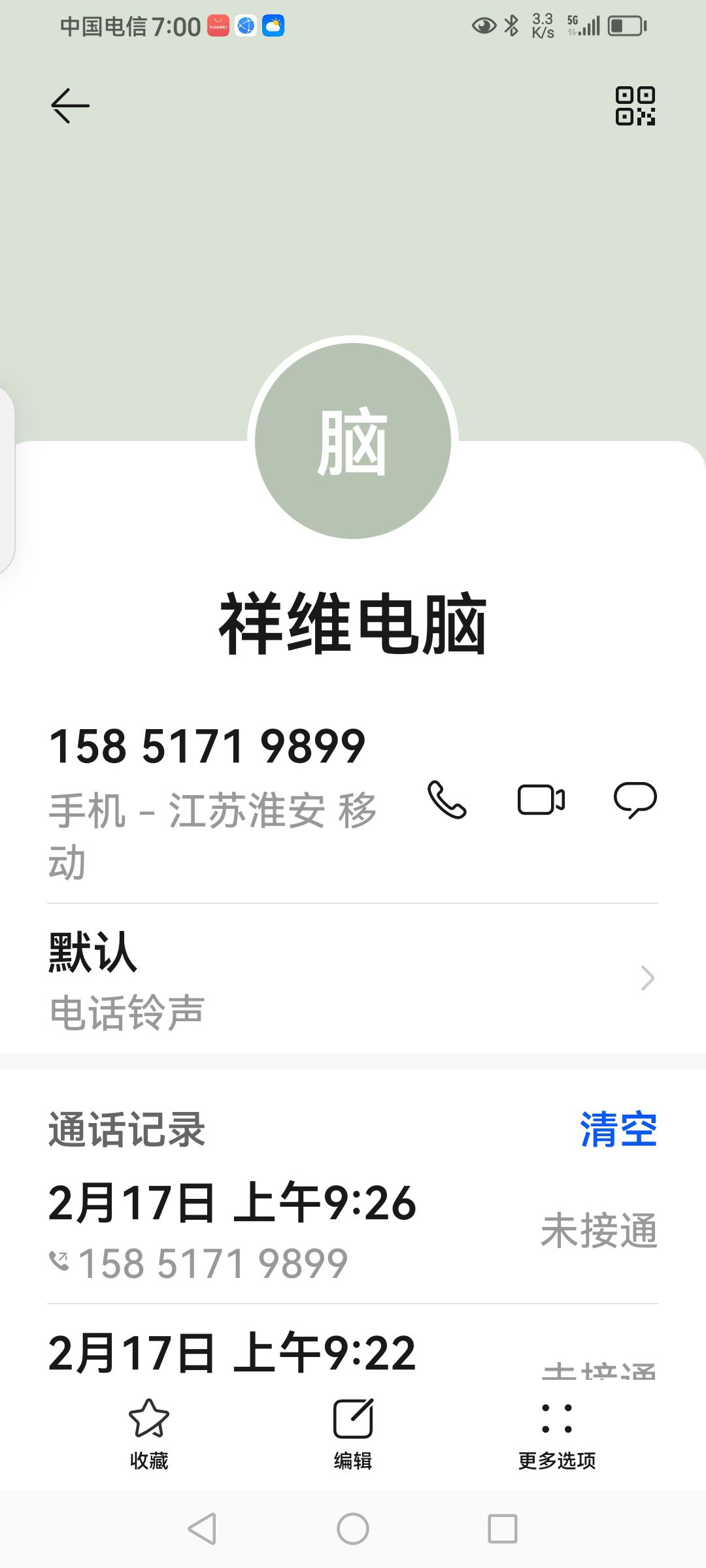The image size is (706, 1568).
Task: Call 158 5171 9899 with phone icon
Action: click(447, 800)
